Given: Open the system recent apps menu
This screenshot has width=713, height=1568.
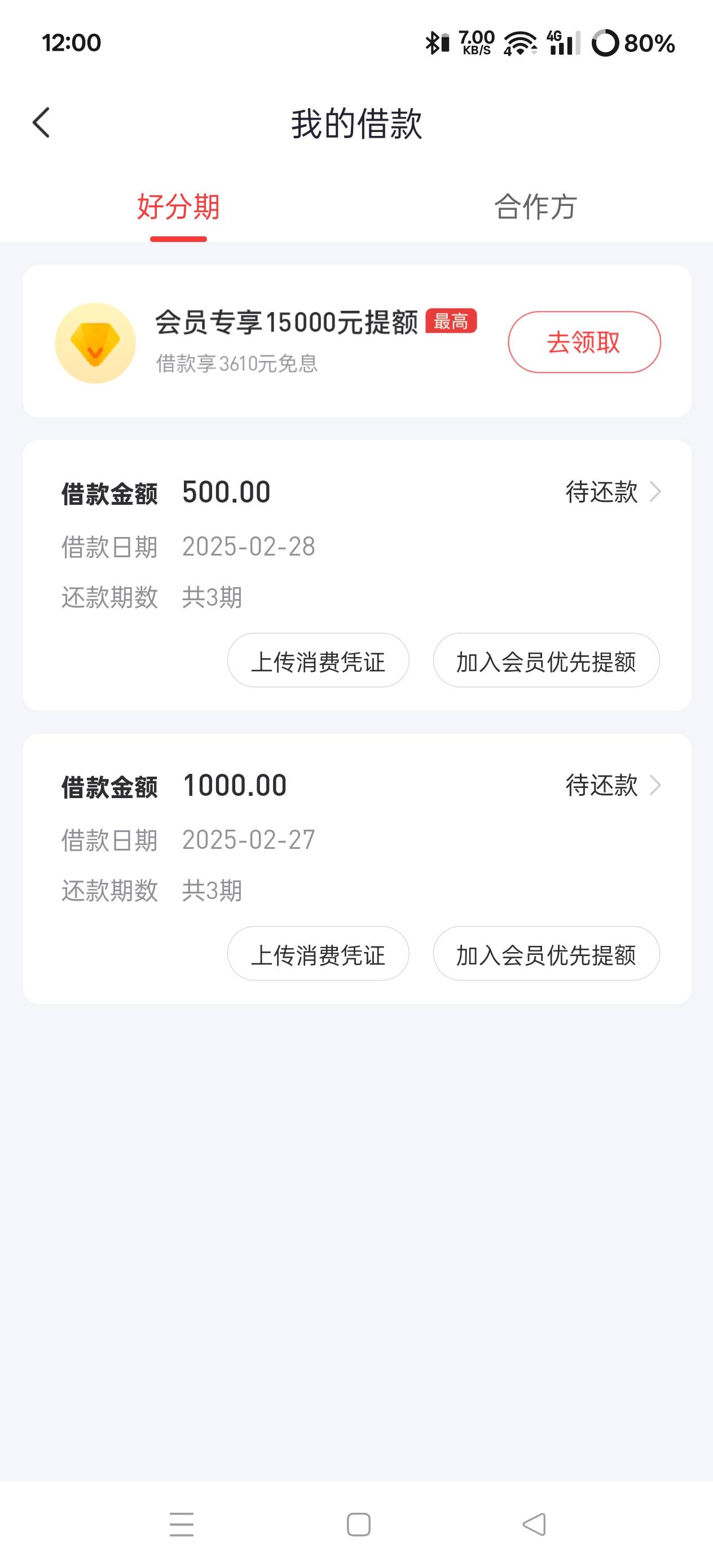Looking at the screenshot, I should click(182, 1524).
